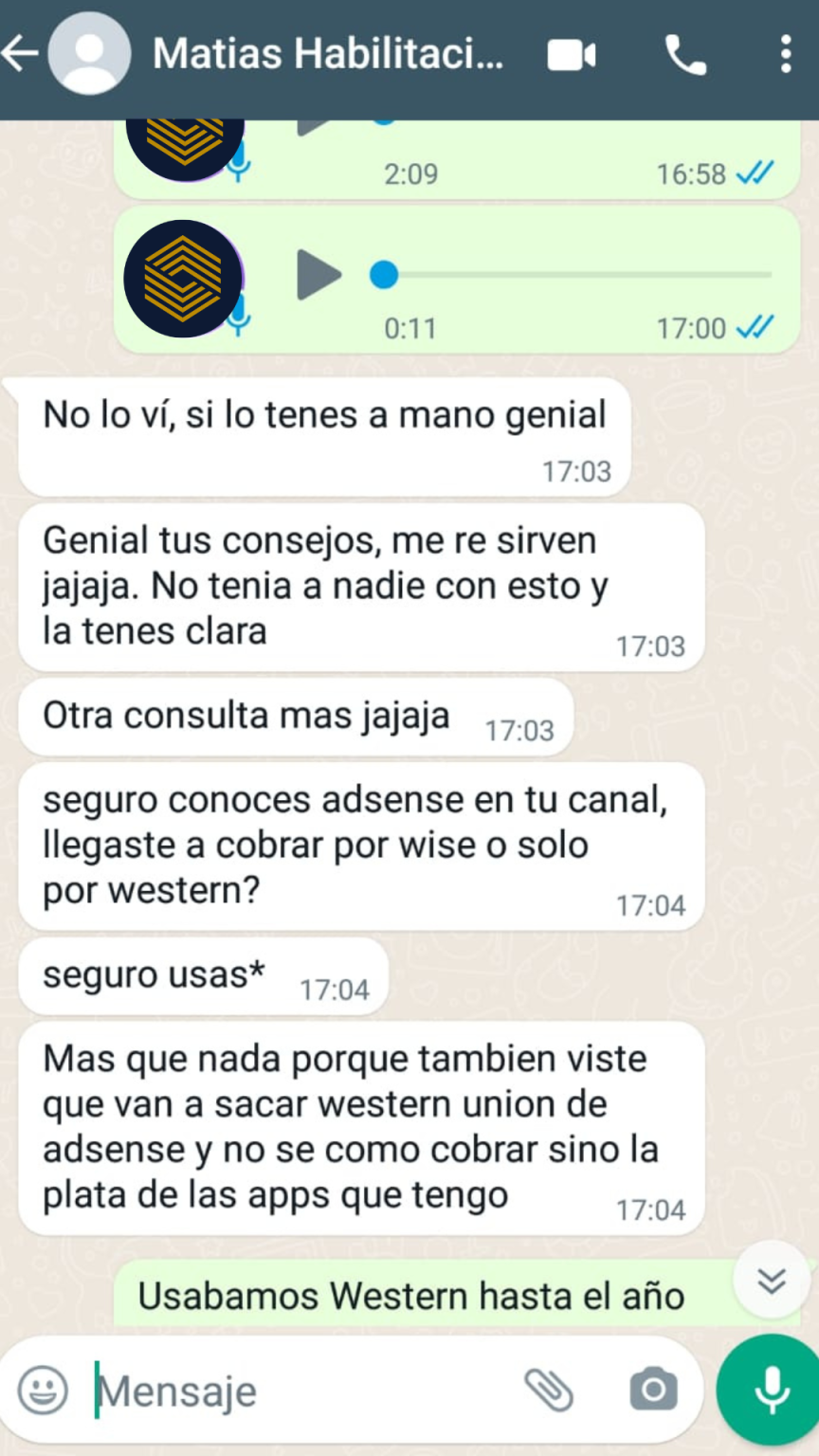
Task: Open the camera from the message bar
Action: [653, 1391]
